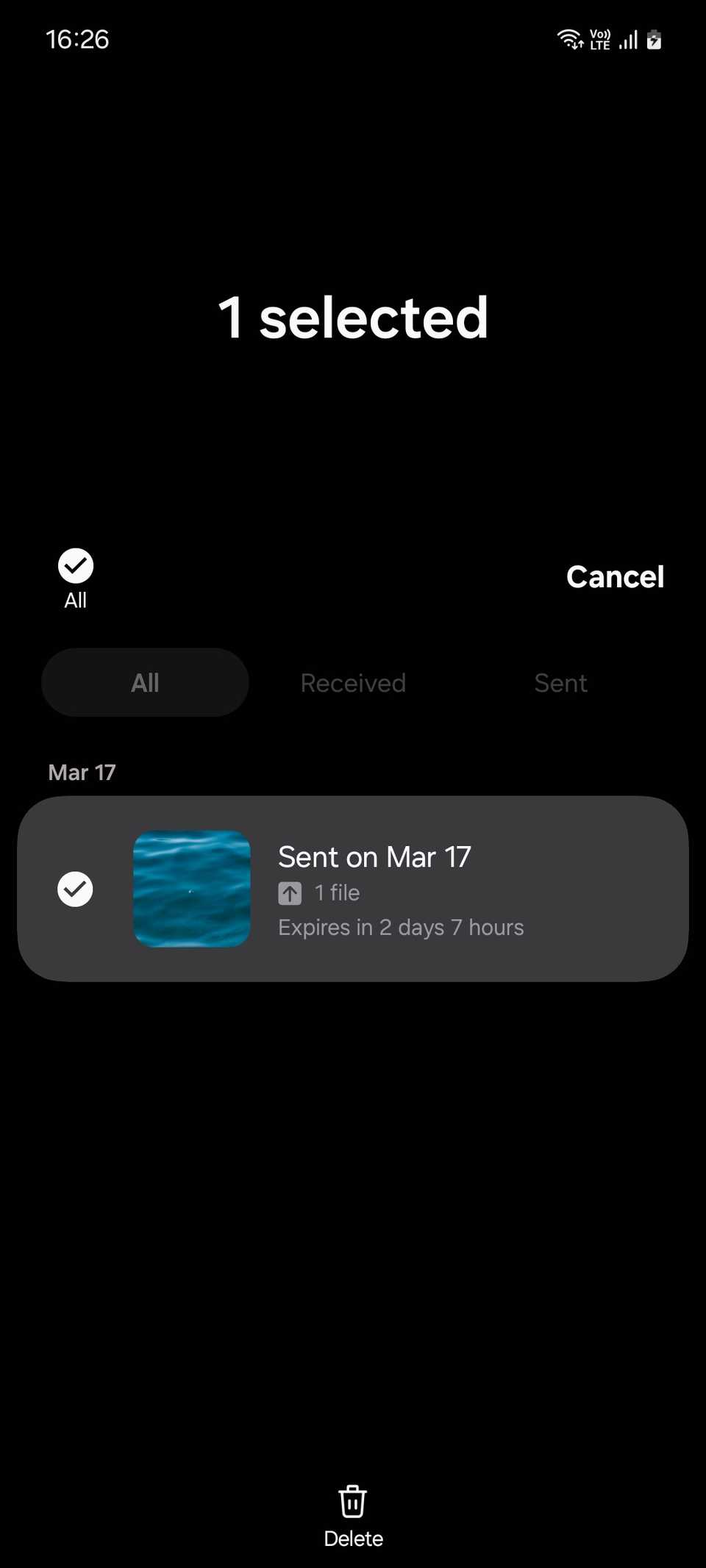706x1568 pixels.
Task: Switch to the Received tab
Action: click(x=353, y=683)
